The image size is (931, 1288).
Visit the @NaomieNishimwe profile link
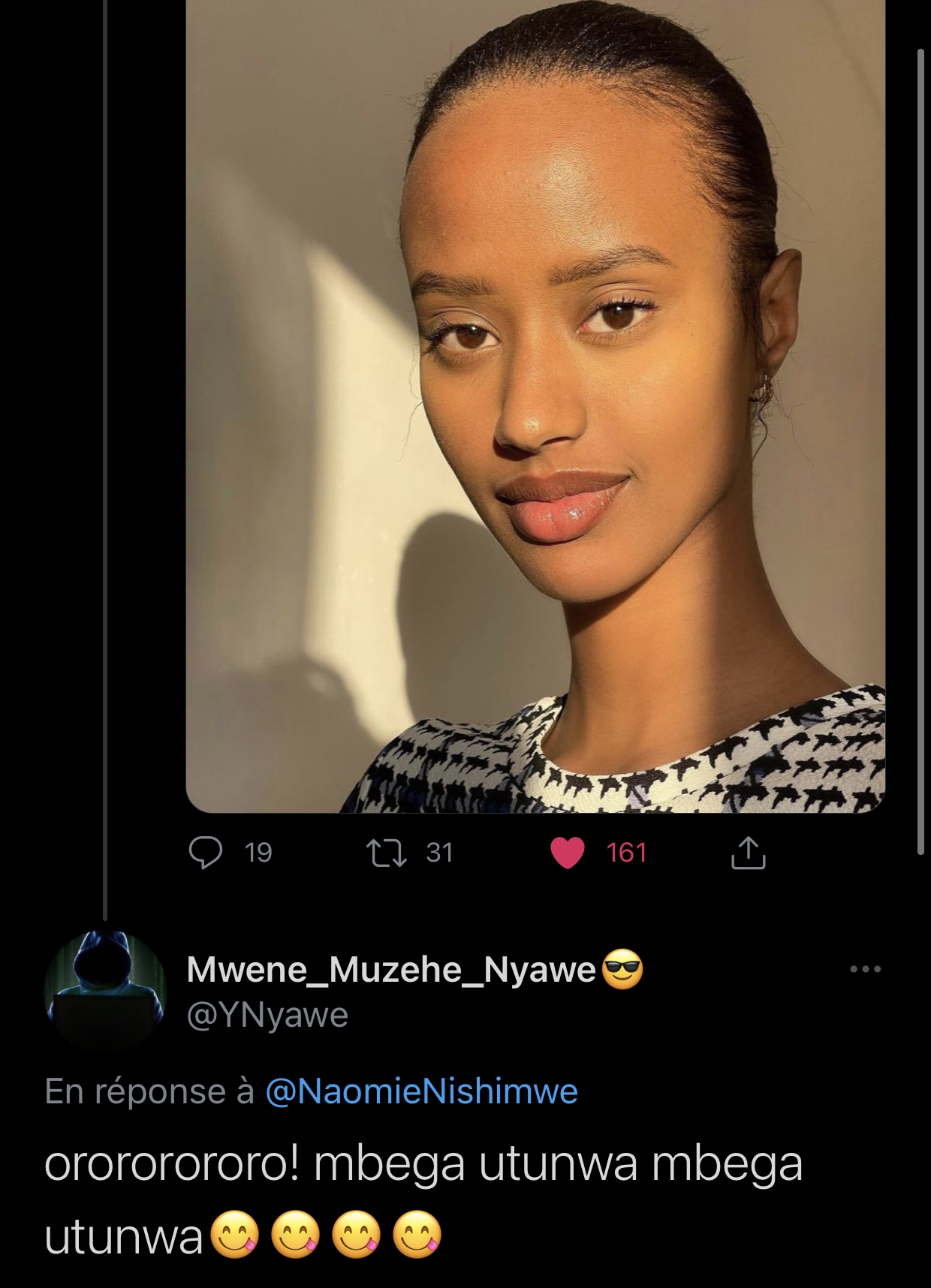tap(421, 1091)
